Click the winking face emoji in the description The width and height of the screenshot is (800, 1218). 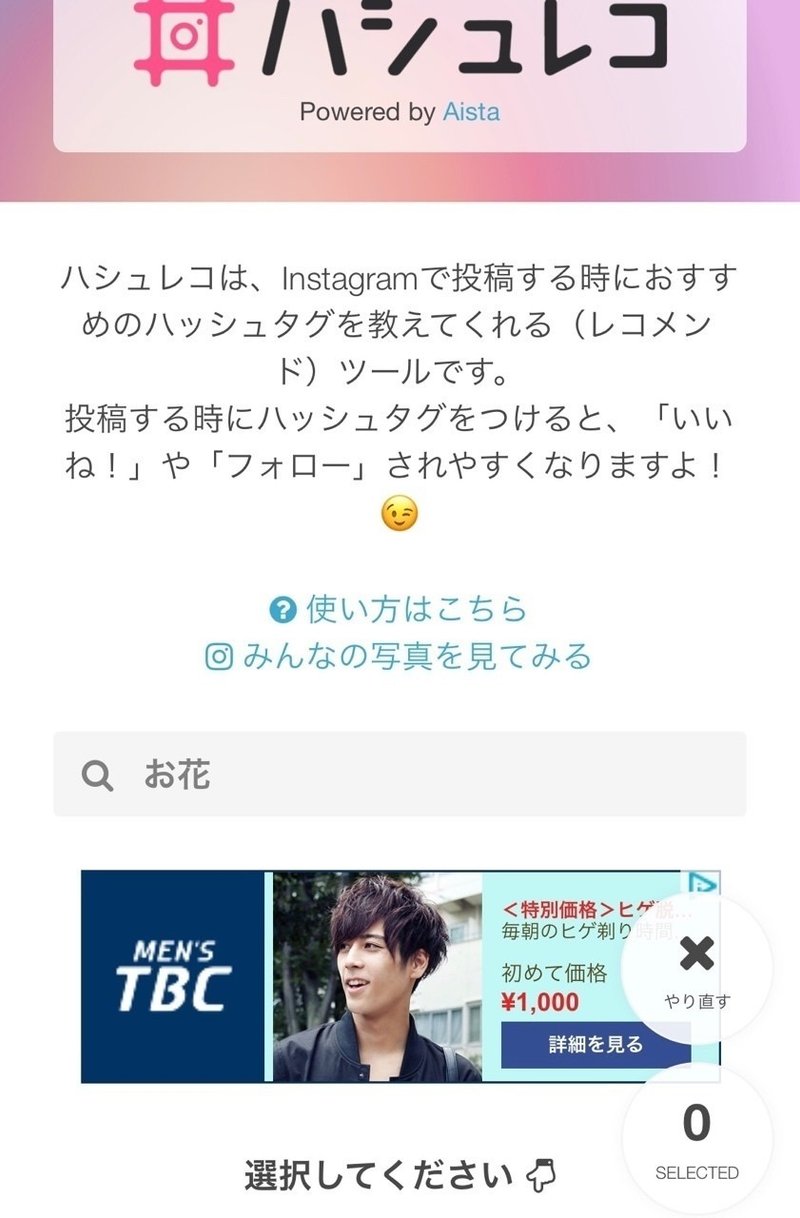click(x=399, y=512)
